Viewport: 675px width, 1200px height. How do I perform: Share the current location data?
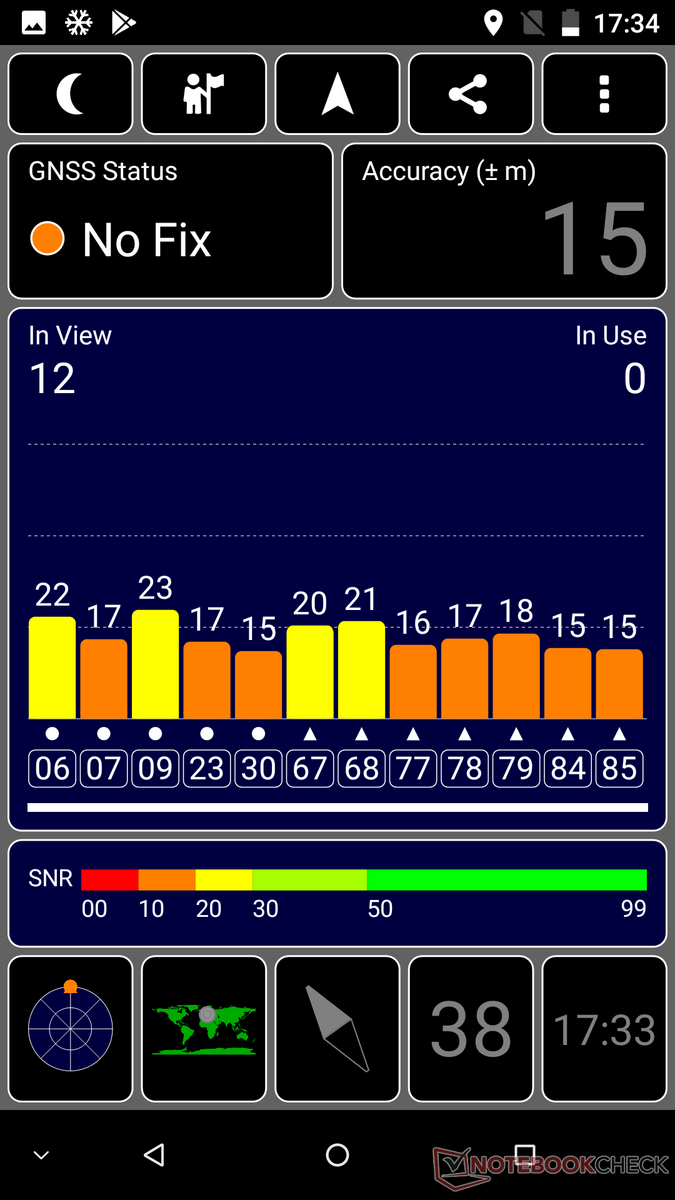(x=470, y=94)
